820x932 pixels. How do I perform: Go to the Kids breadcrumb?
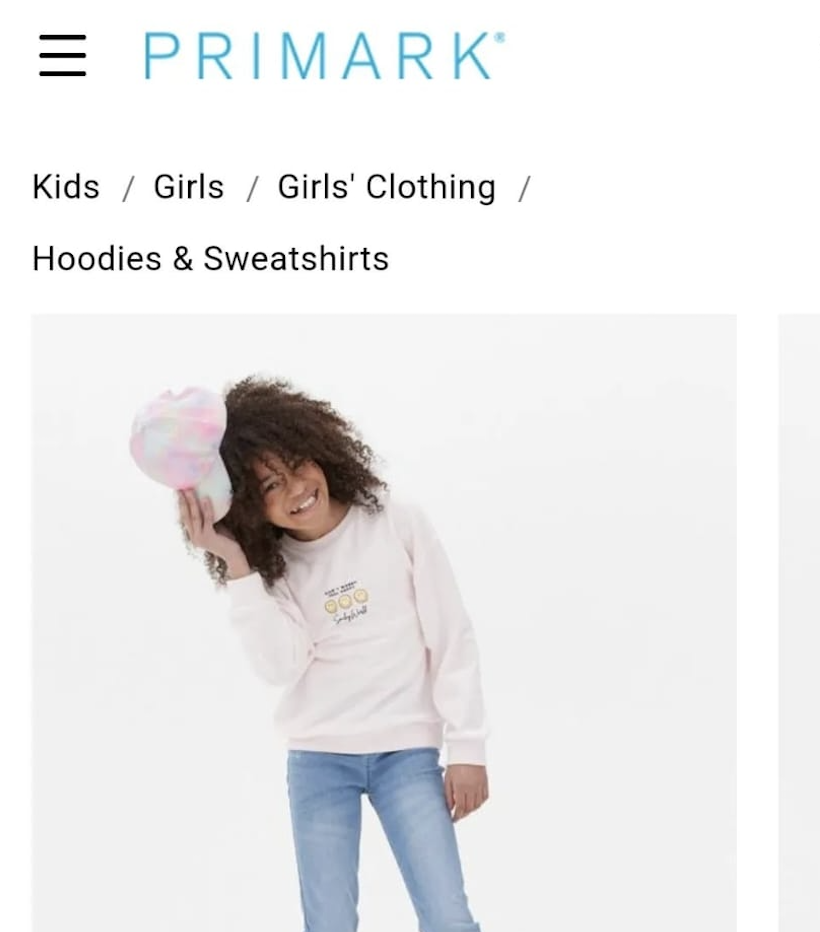tap(66, 187)
